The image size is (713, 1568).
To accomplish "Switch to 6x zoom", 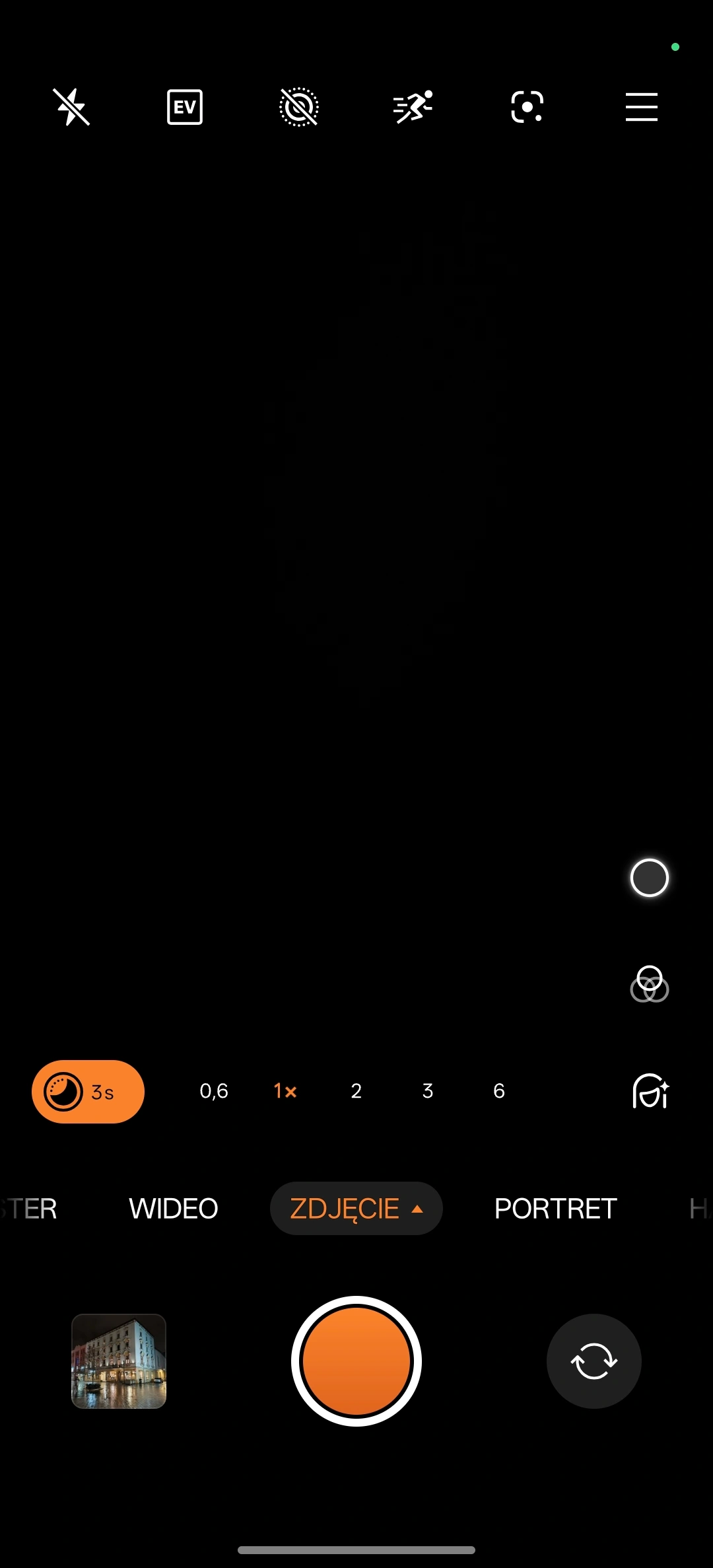I will [x=499, y=1091].
